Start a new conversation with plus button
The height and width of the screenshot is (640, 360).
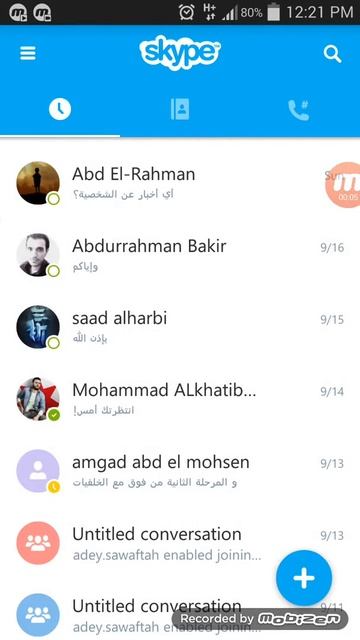click(x=304, y=578)
